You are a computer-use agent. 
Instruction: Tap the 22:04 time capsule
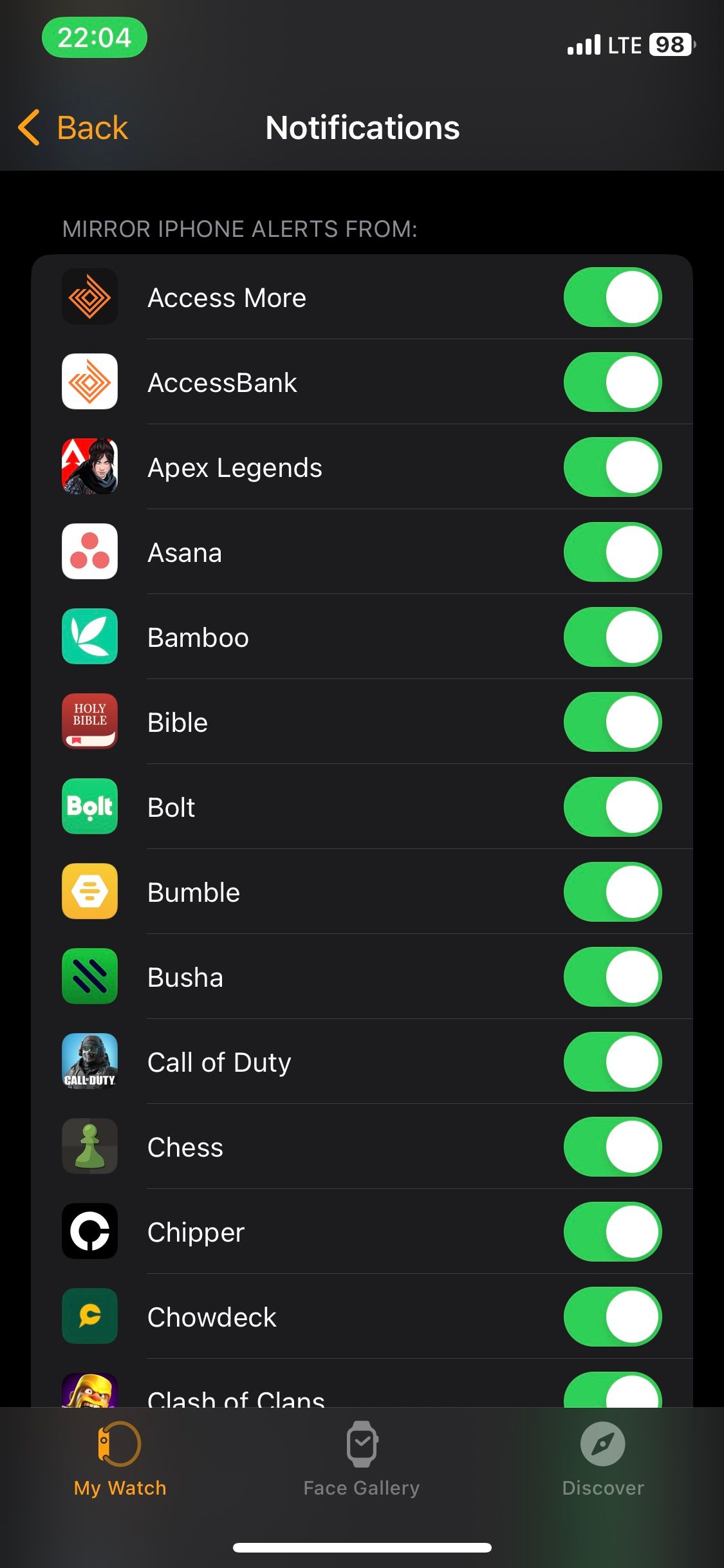tap(95, 38)
